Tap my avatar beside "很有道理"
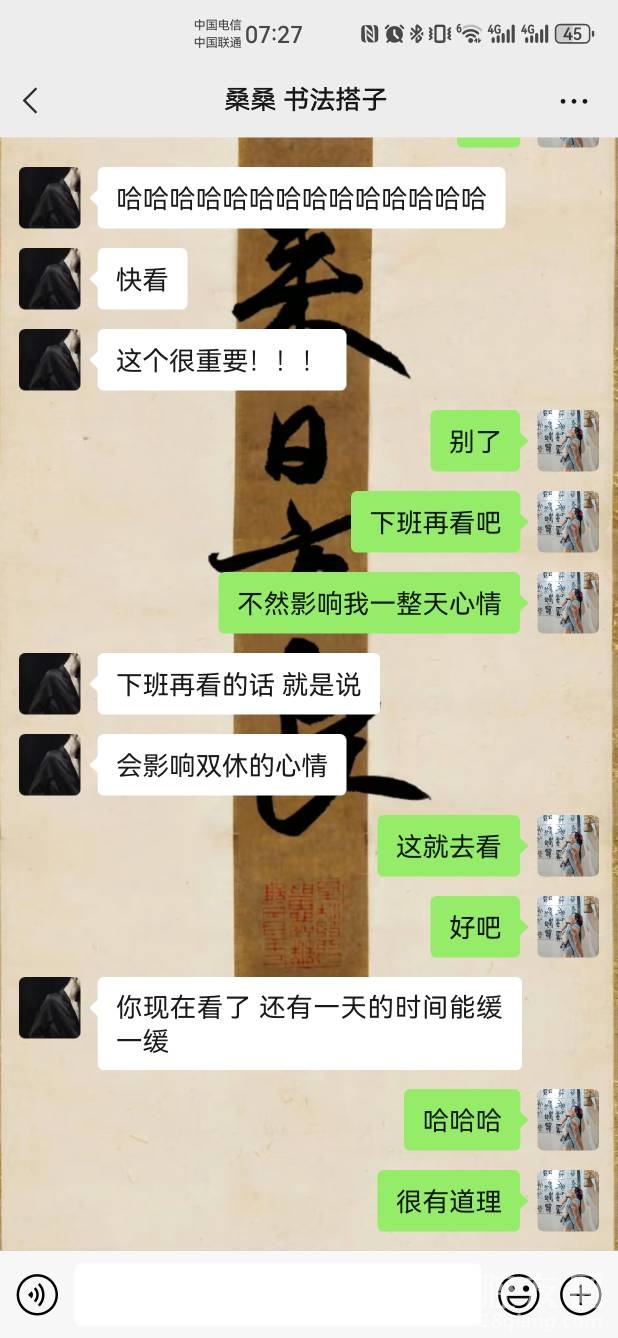Screen dimensions: 618x1338 [568, 1201]
